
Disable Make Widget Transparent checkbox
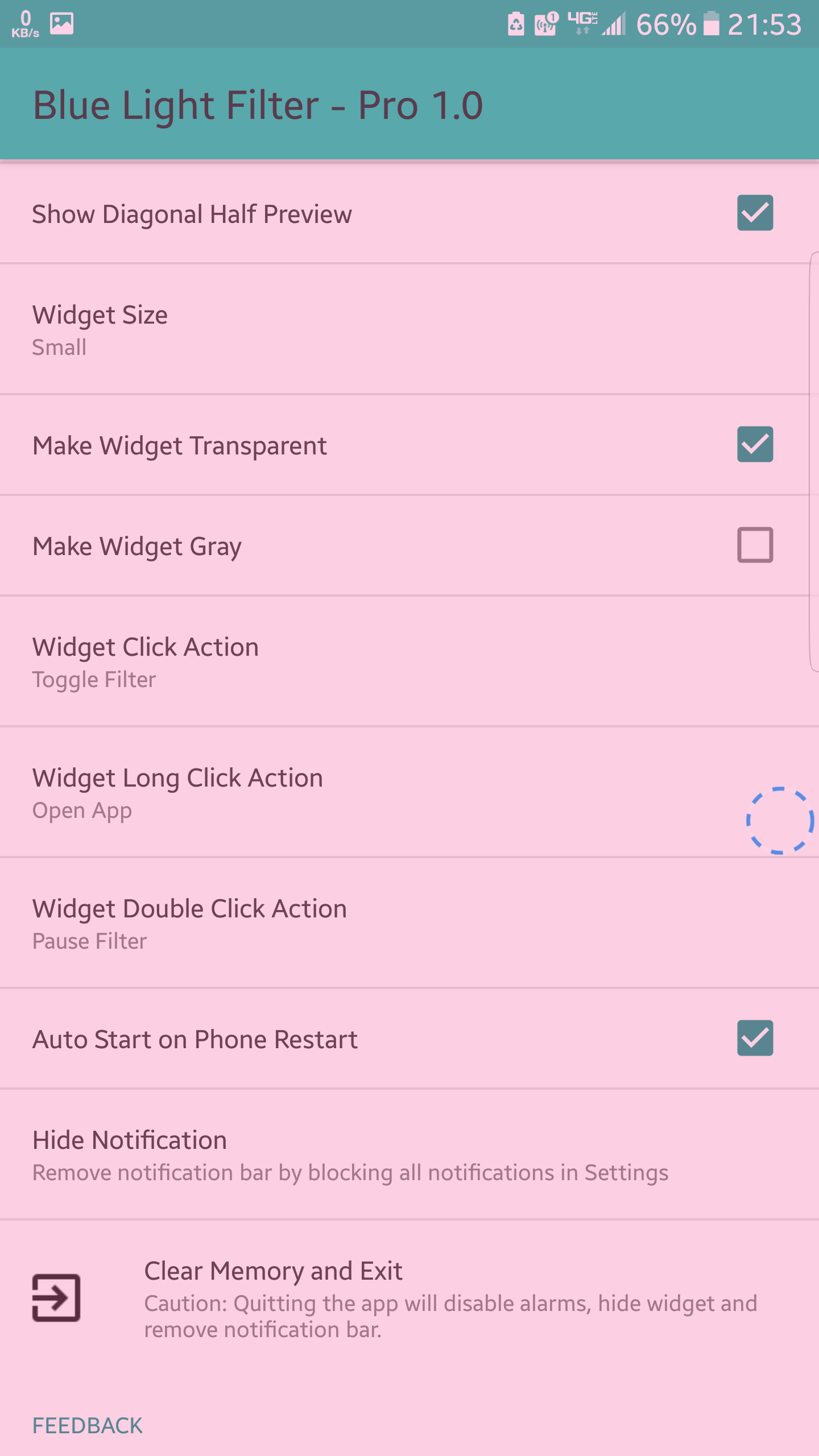[755, 444]
